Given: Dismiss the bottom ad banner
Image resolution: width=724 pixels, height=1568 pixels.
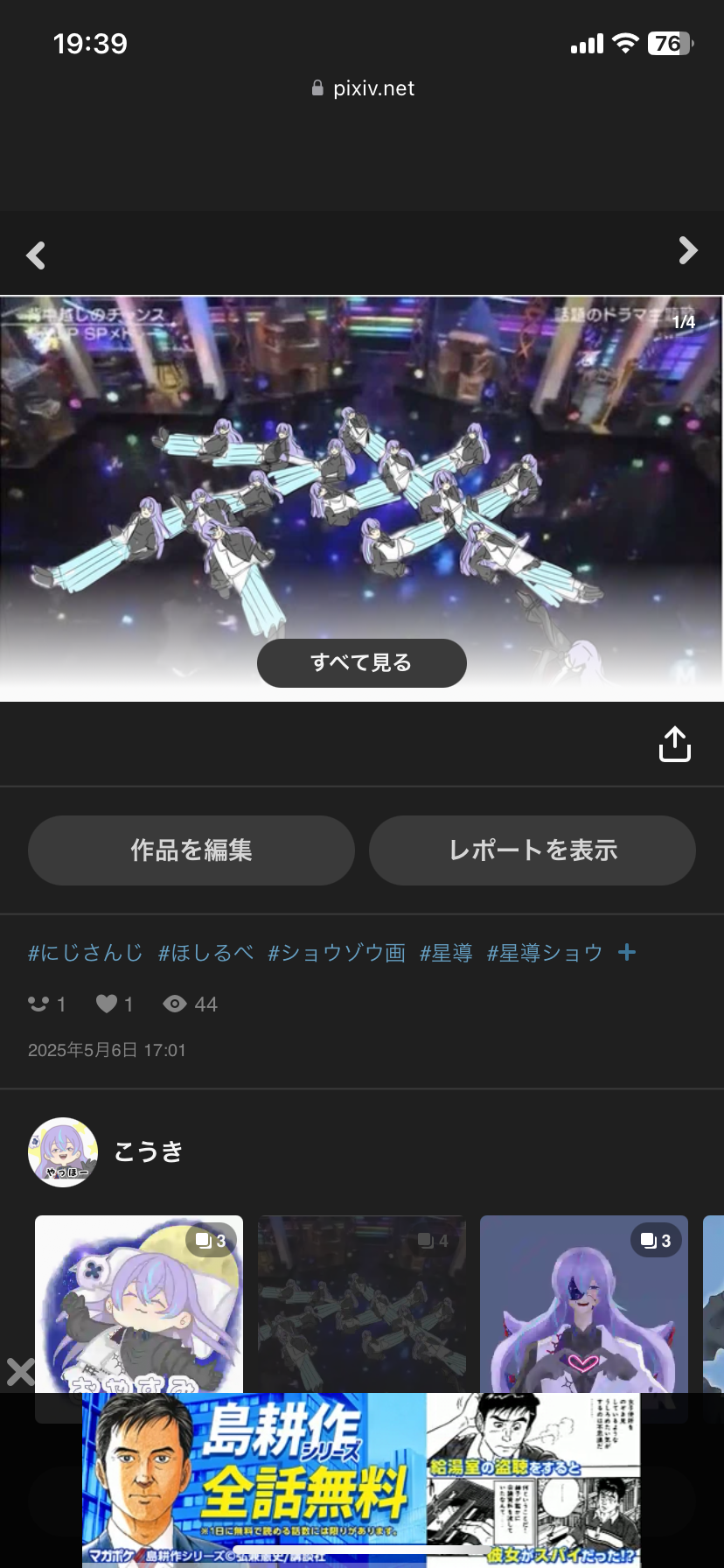Looking at the screenshot, I should 19,1371.
